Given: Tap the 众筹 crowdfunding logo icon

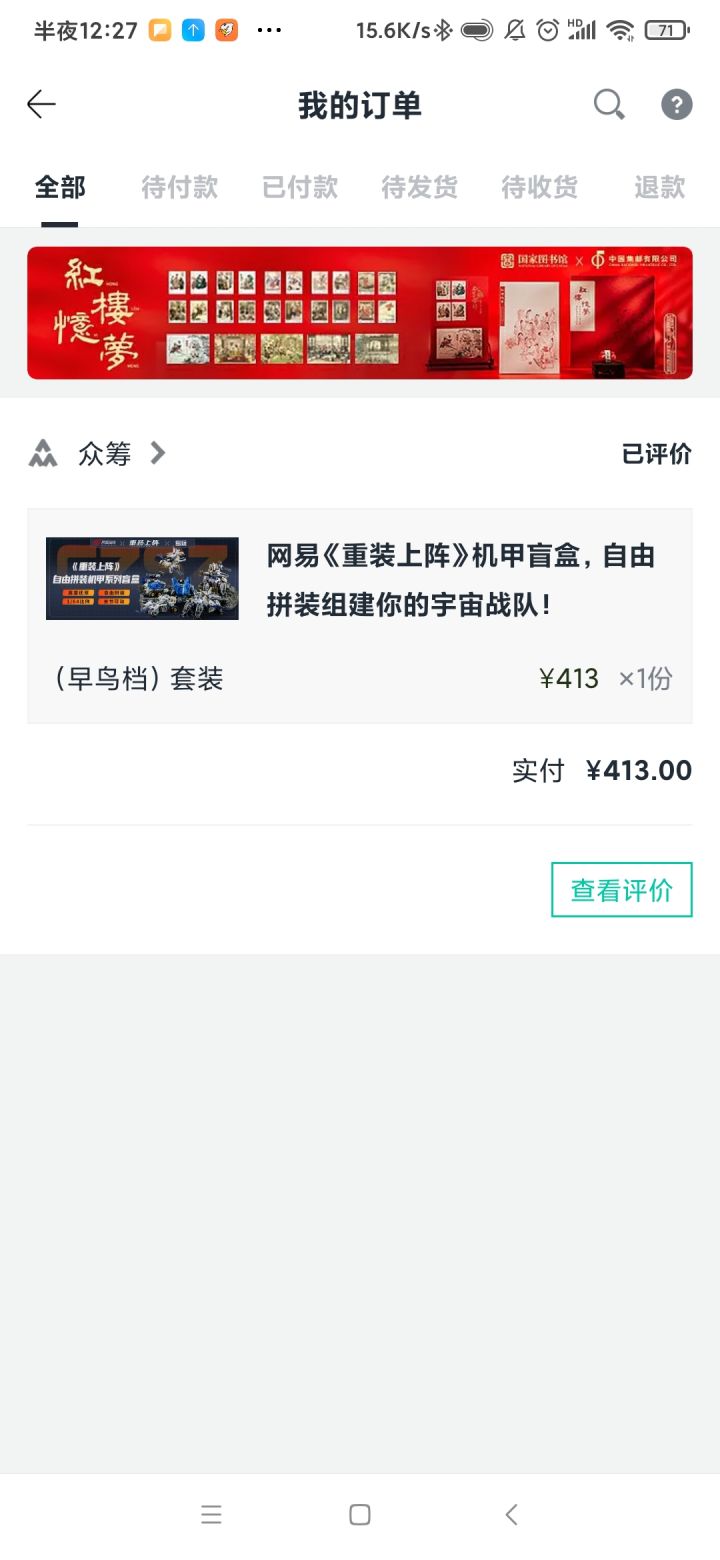Looking at the screenshot, I should tap(42, 453).
